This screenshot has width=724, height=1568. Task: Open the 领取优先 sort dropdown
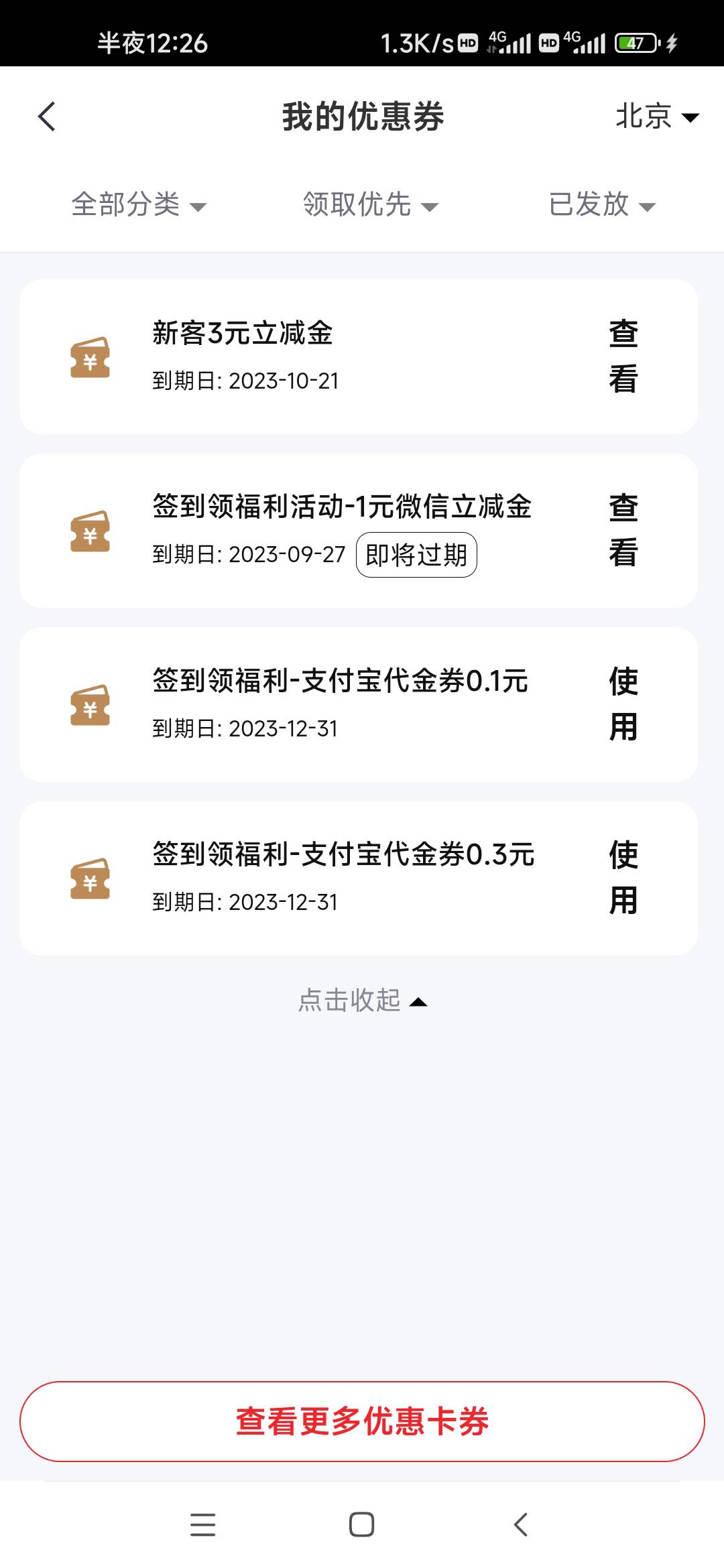(371, 204)
